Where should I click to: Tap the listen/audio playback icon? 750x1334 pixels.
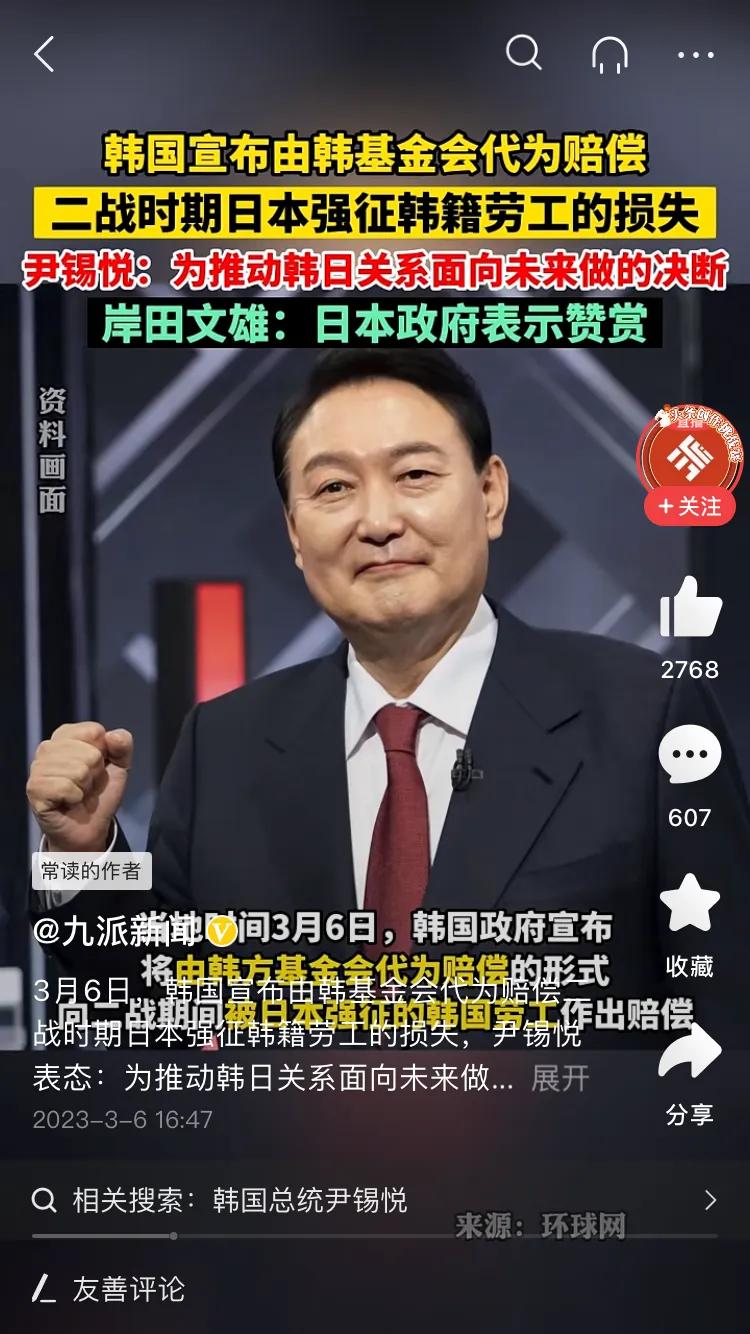(607, 54)
